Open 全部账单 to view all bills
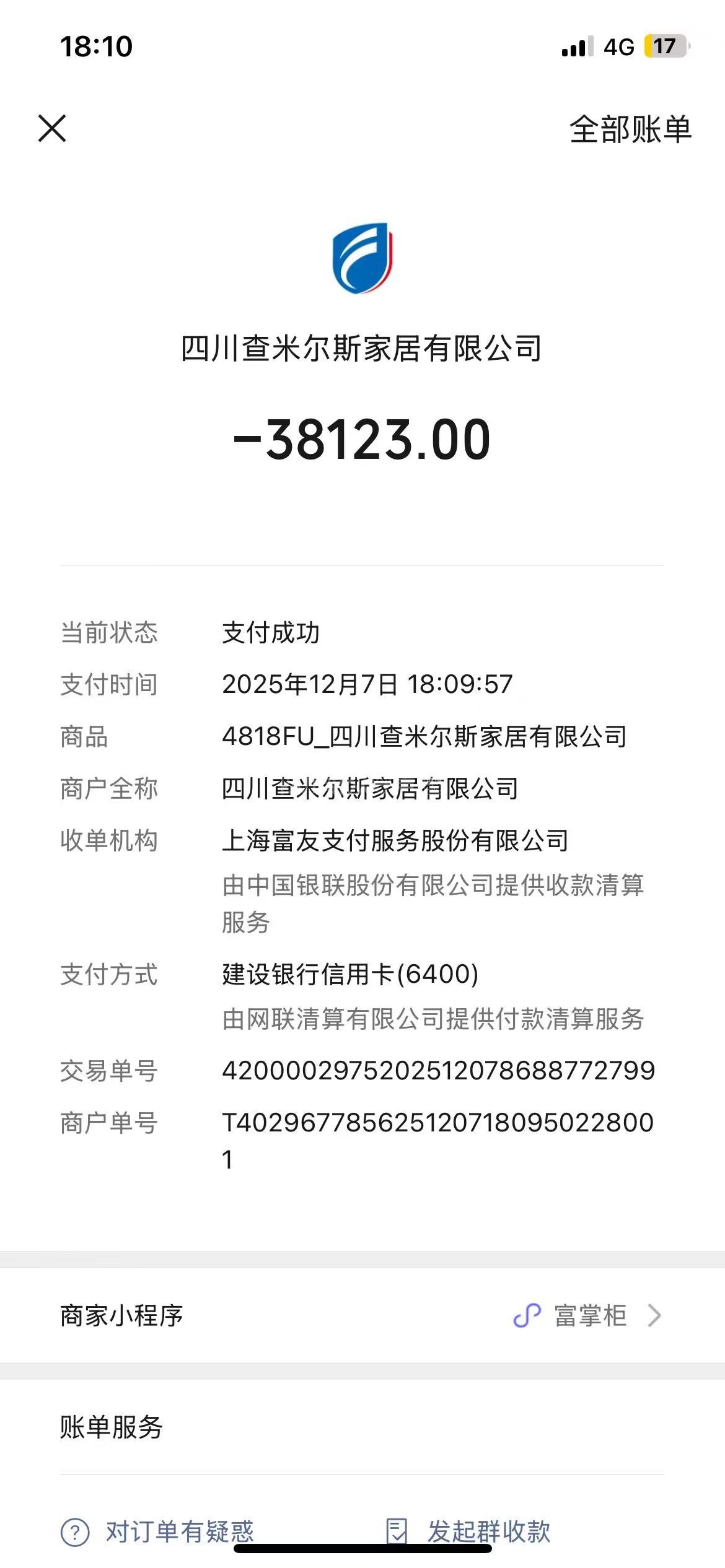 point(630,130)
